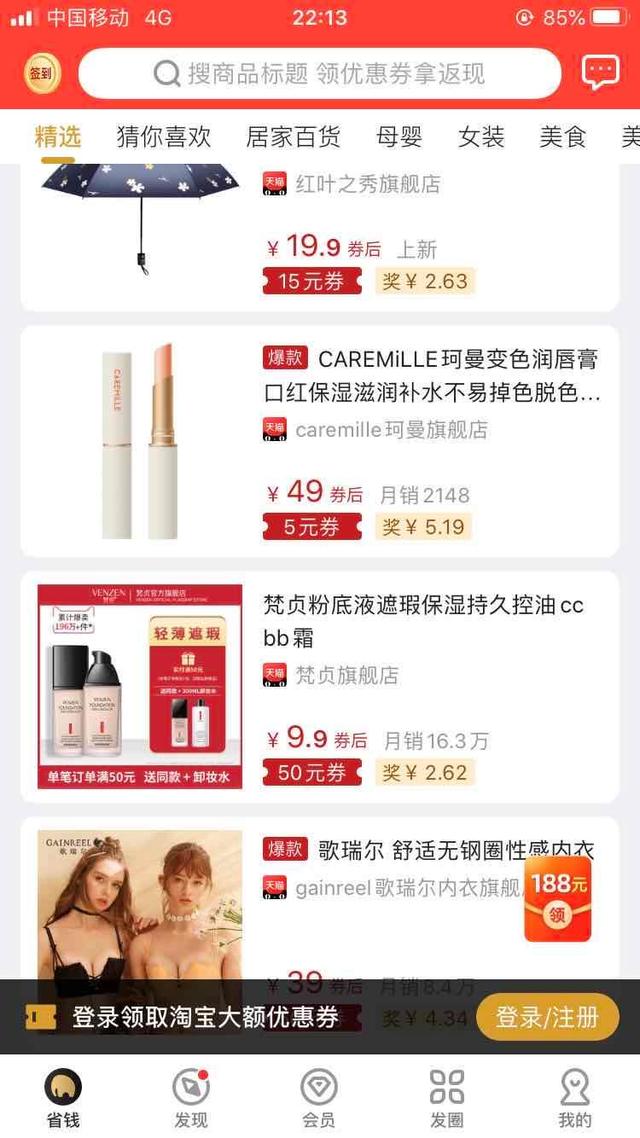Open the 红叶之秀旗舰店 umbrella product card
640x1138 pixels.
[320, 235]
